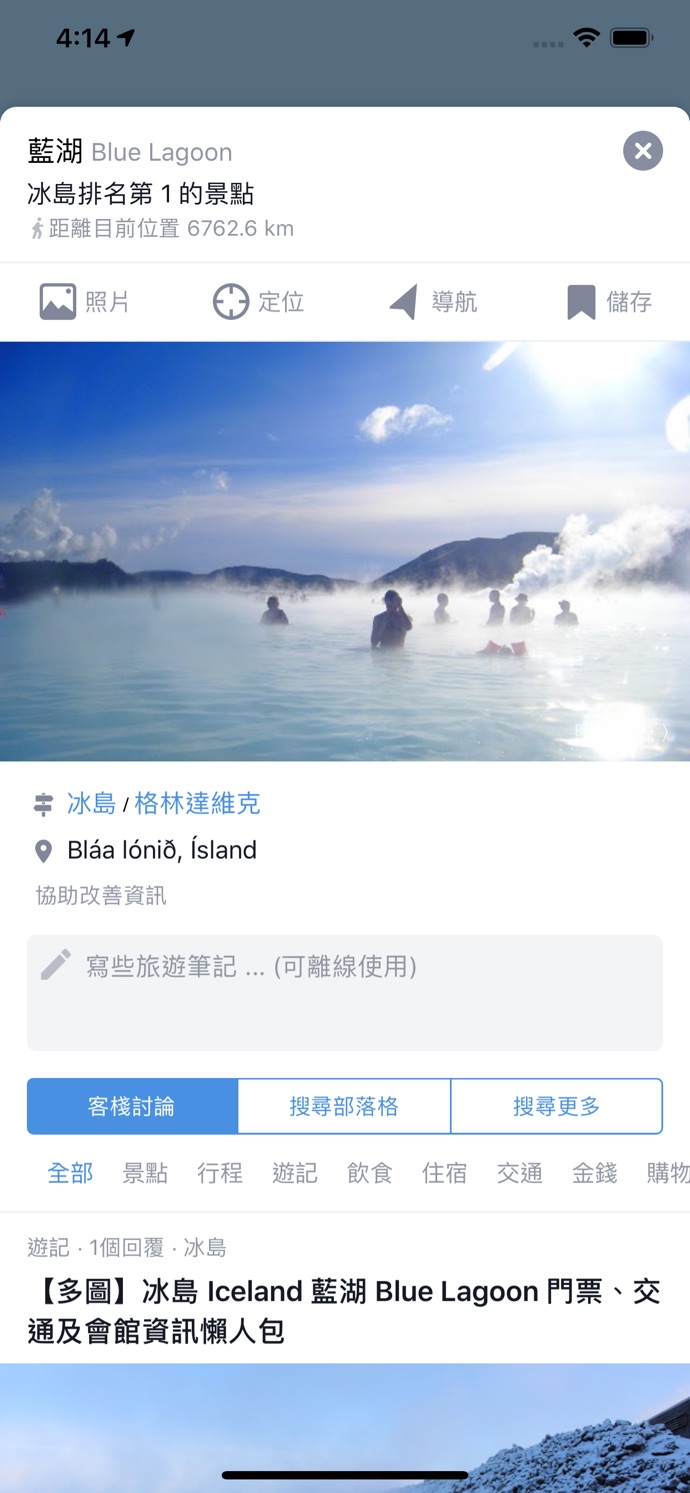The image size is (690, 1493).
Task: Open the 格林達維克 link
Action: tap(197, 803)
